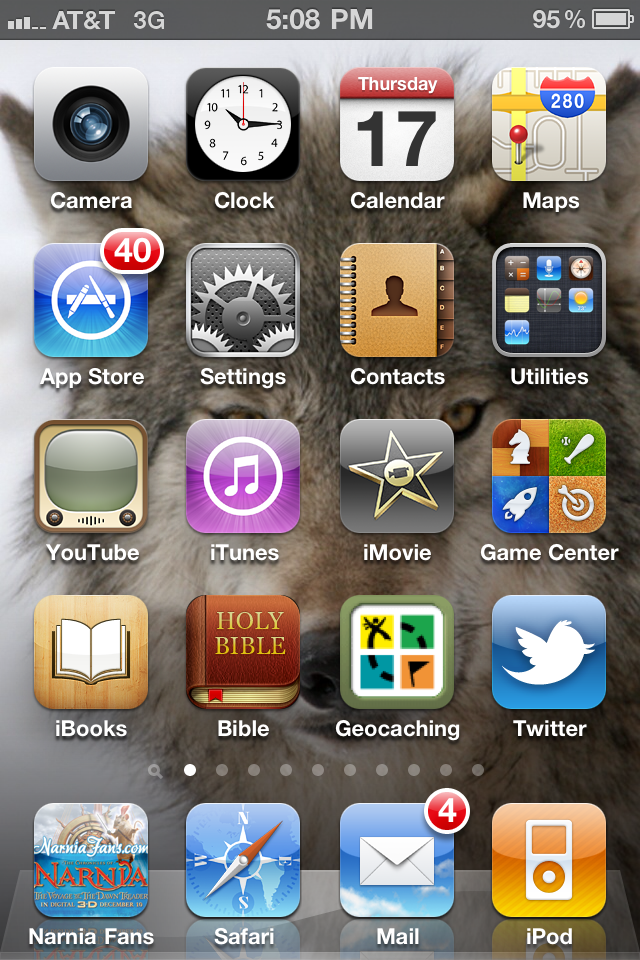This screenshot has width=640, height=960.
Task: Open the Camera app
Action: 91,124
